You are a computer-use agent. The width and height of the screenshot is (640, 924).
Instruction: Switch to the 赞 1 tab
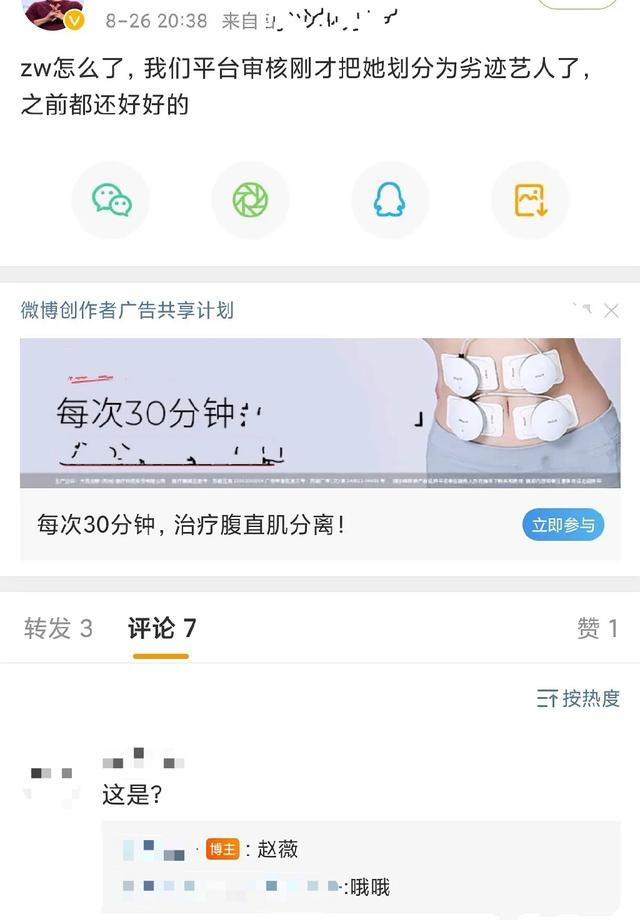pyautogui.click(x=597, y=628)
